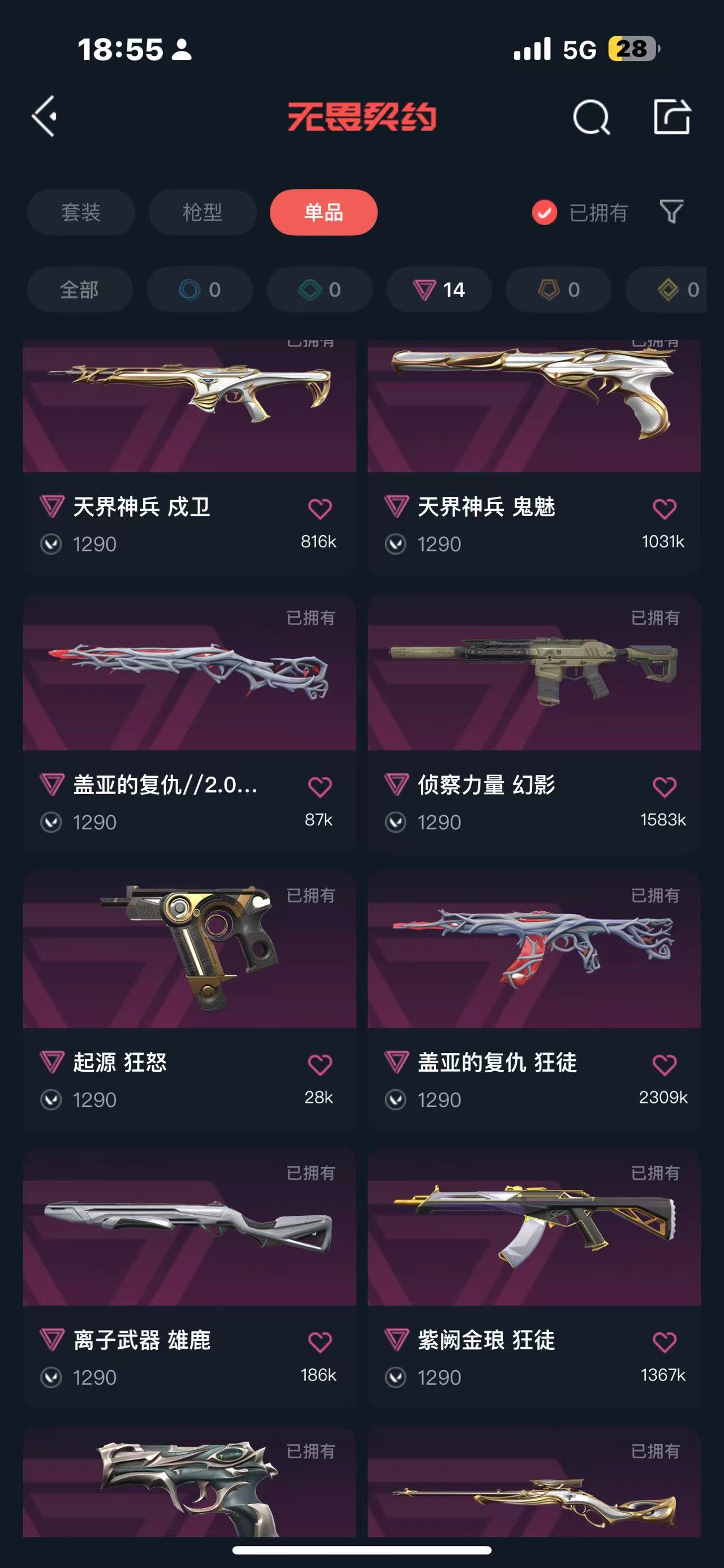Viewport: 724px width, 1568px height.
Task: Open the filter funnel icon
Action: [x=671, y=212]
